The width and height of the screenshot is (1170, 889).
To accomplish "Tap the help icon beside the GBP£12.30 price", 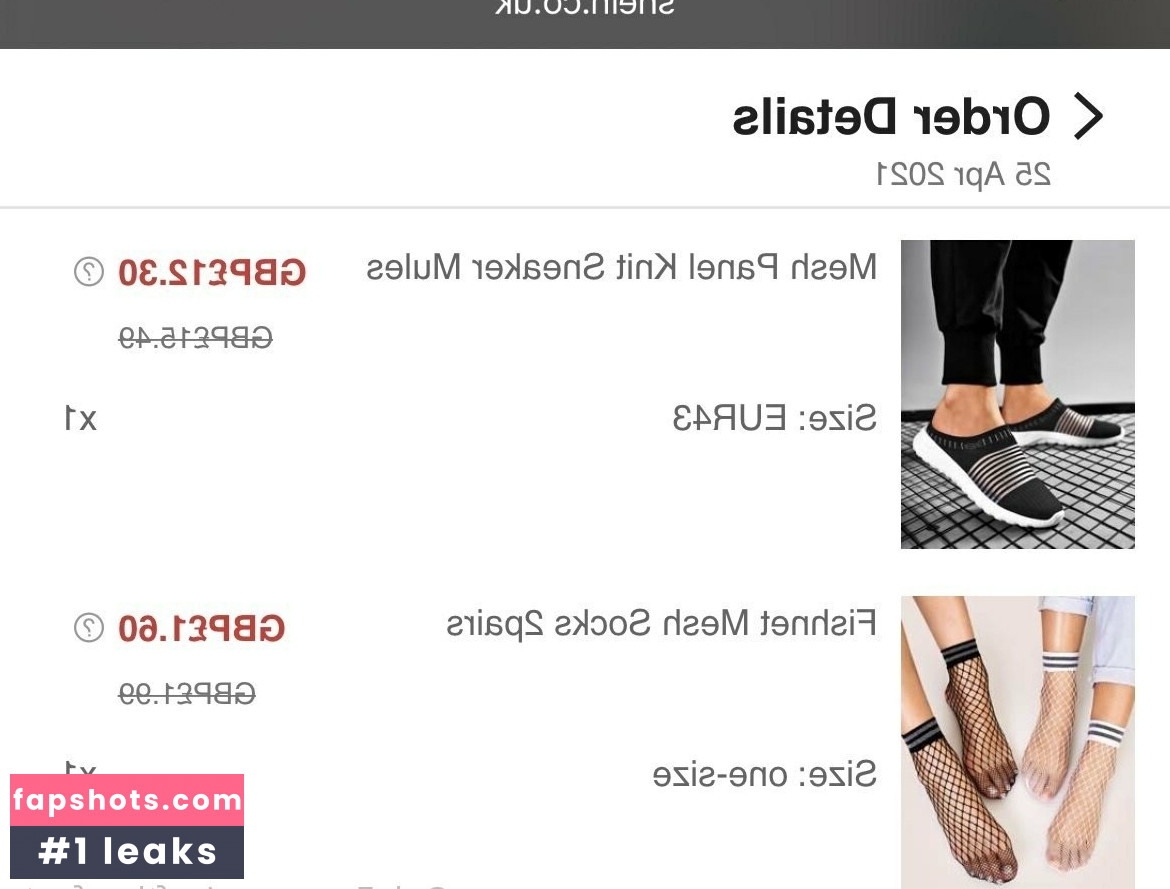I will point(89,271).
